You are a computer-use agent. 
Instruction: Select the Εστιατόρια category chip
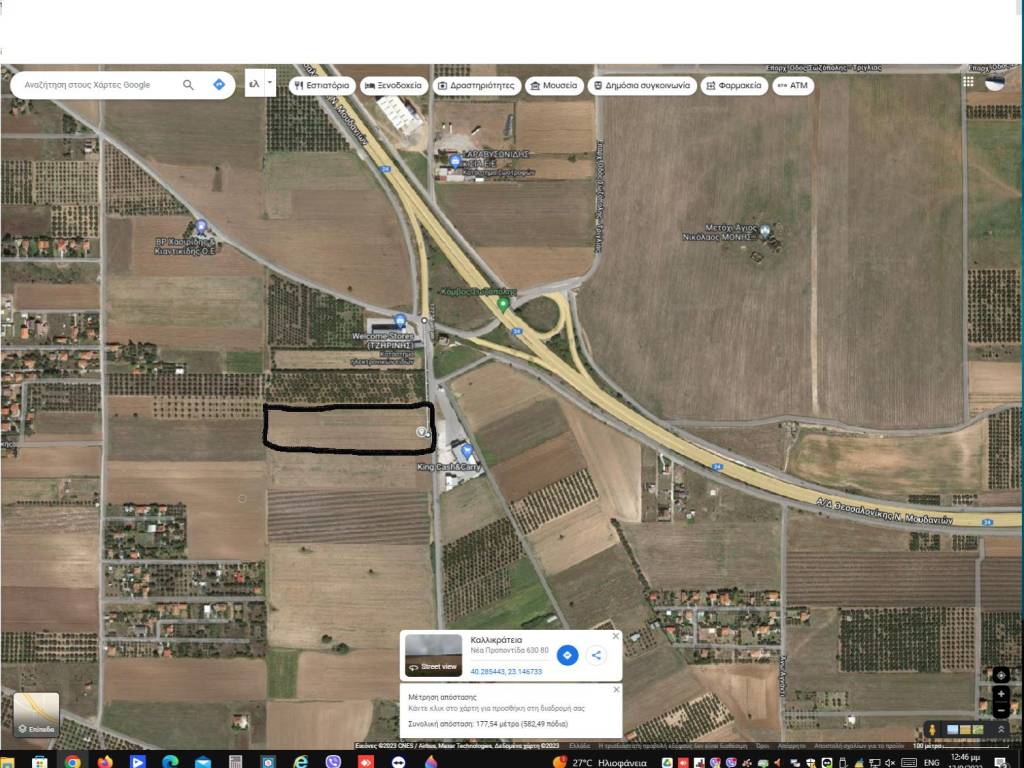tap(322, 86)
